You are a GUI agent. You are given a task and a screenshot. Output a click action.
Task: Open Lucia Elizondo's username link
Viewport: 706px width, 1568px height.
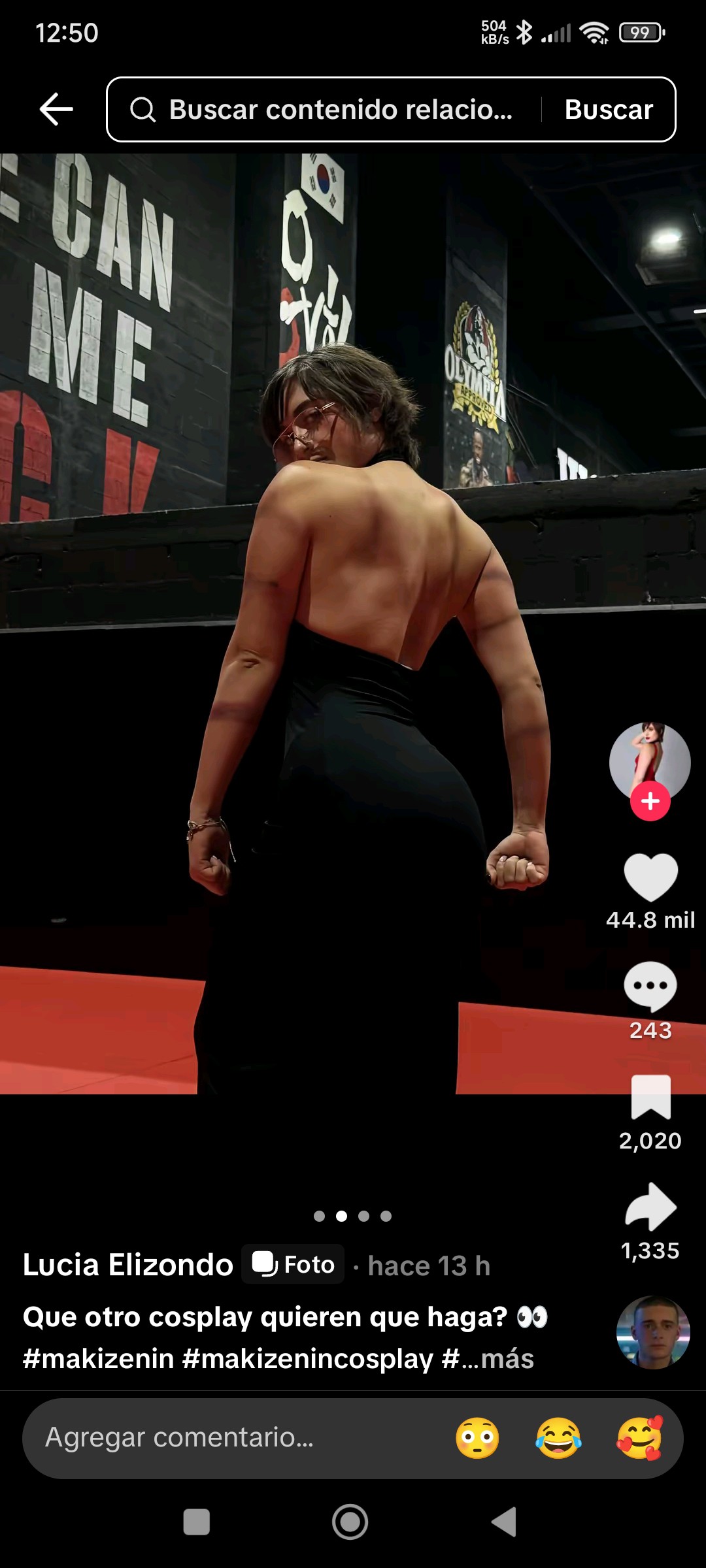128,1265
